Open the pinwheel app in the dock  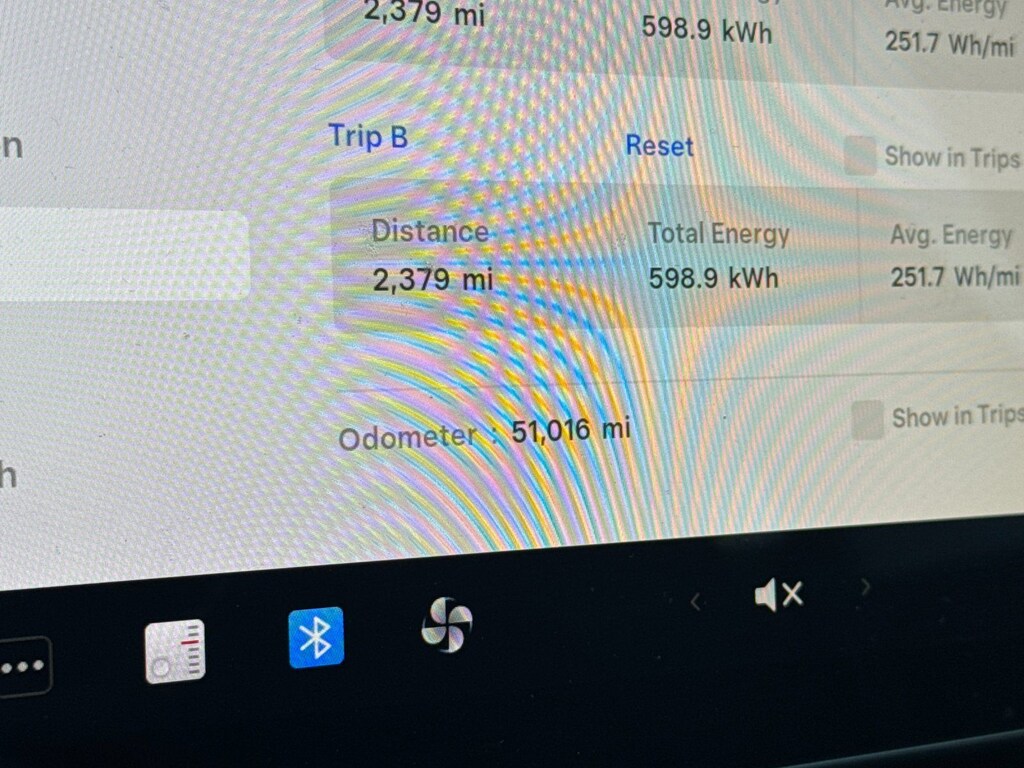point(446,625)
